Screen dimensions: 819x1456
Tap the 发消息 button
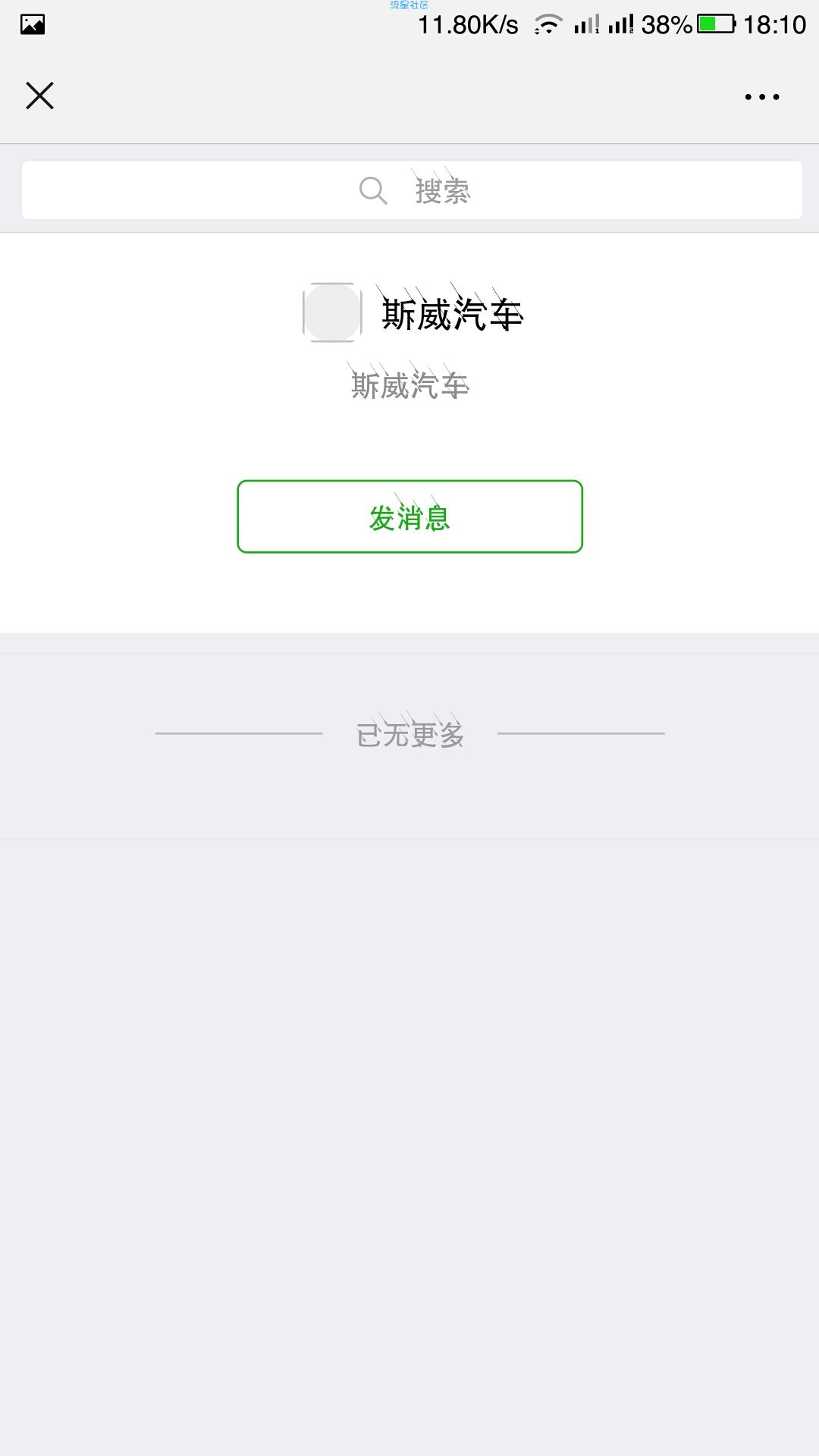click(x=409, y=516)
